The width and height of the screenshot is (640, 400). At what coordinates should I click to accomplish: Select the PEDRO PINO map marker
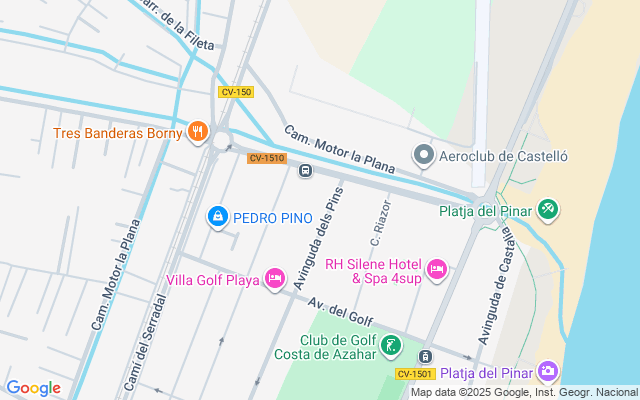coord(217,216)
